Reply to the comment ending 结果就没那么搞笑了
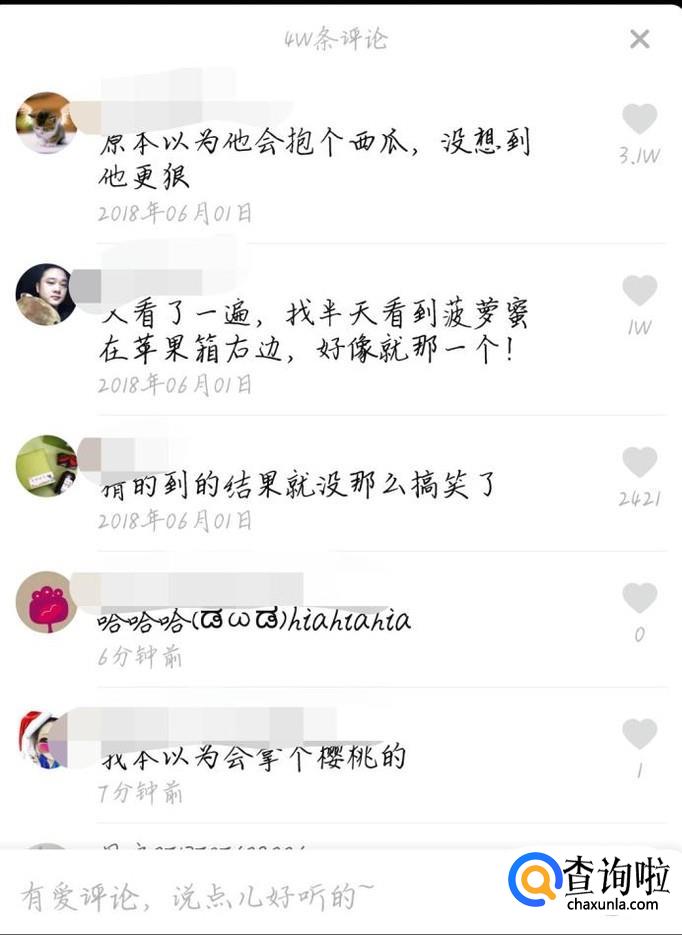This screenshot has width=682, height=935. (300, 487)
